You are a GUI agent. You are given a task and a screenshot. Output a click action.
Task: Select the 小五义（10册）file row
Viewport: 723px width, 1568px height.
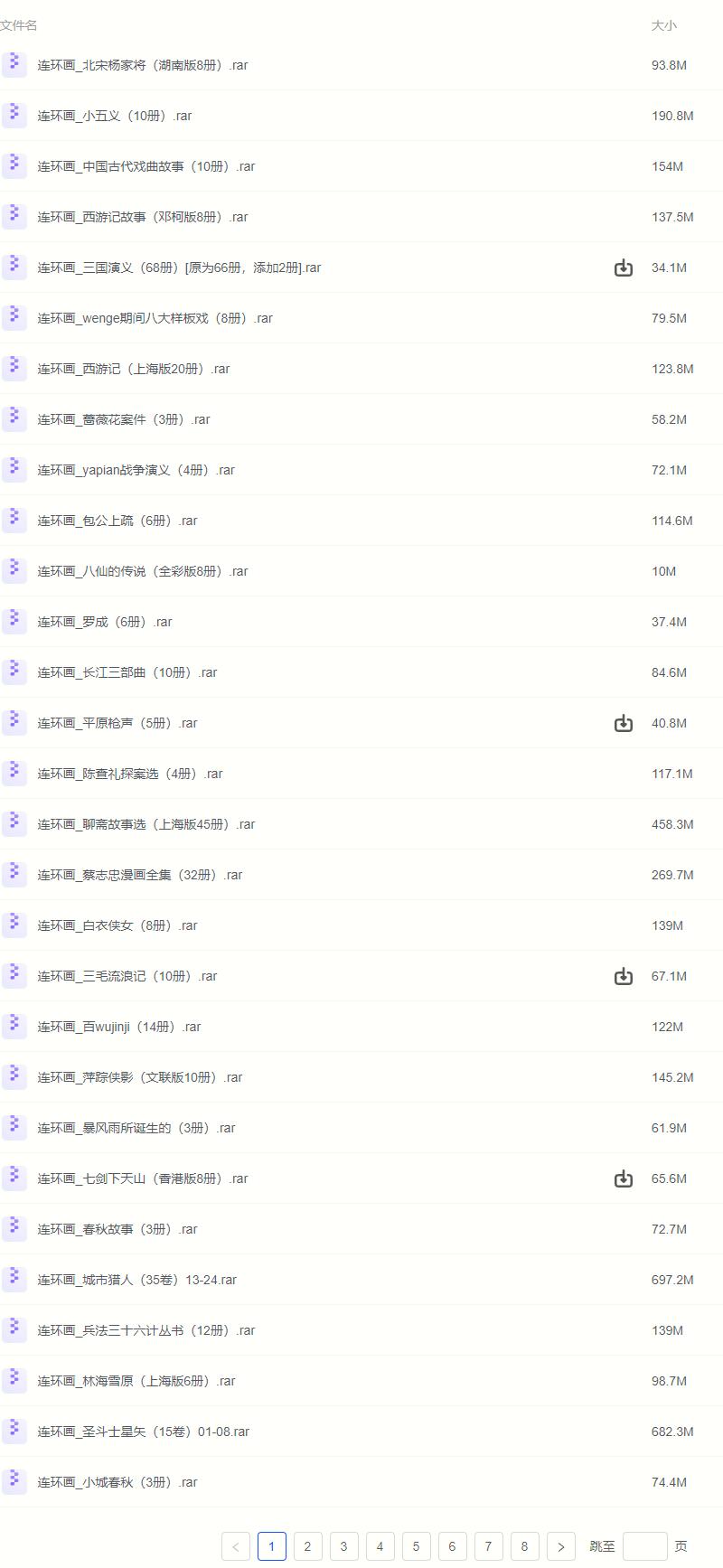(115, 116)
